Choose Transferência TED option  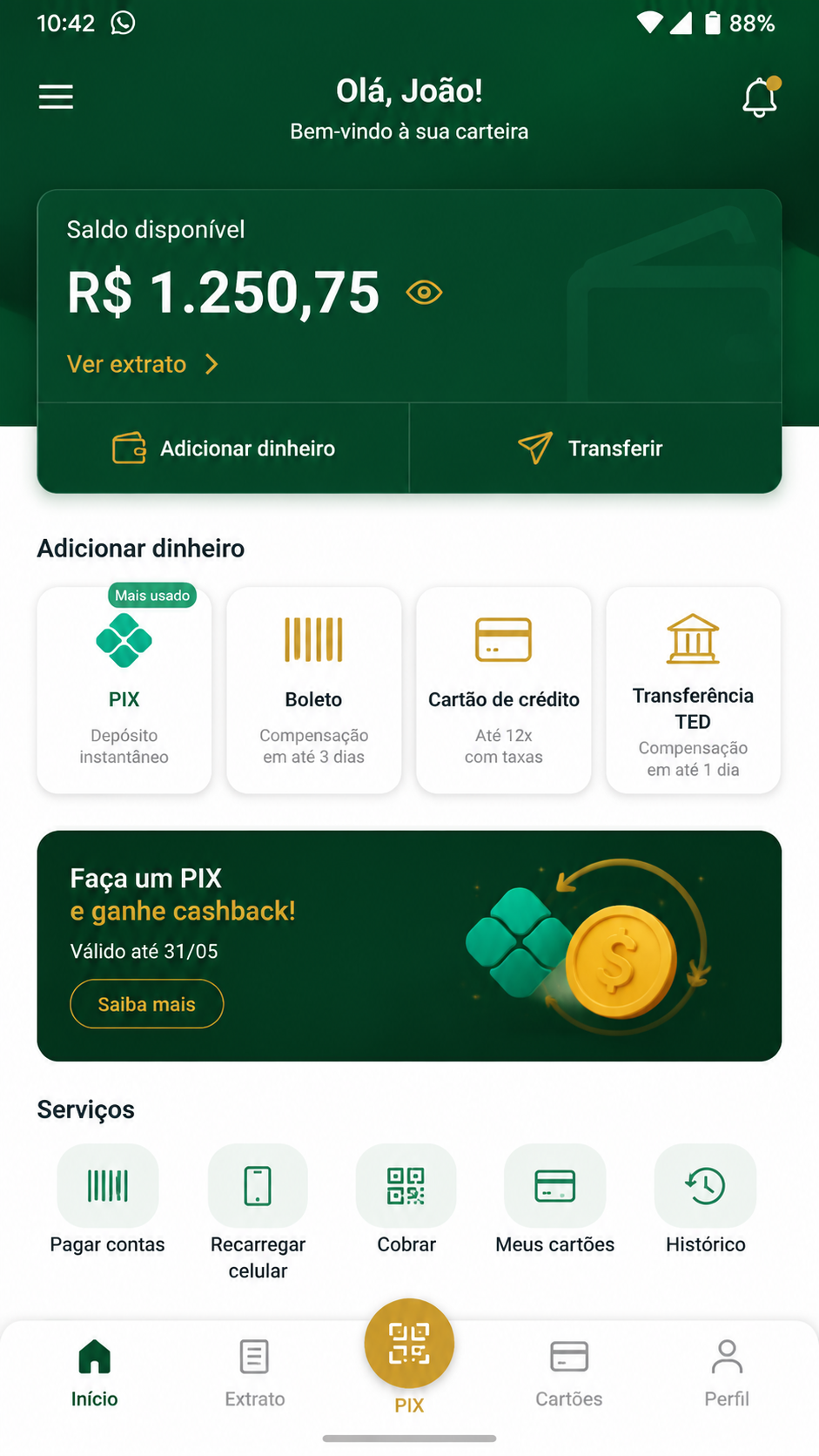pos(694,690)
